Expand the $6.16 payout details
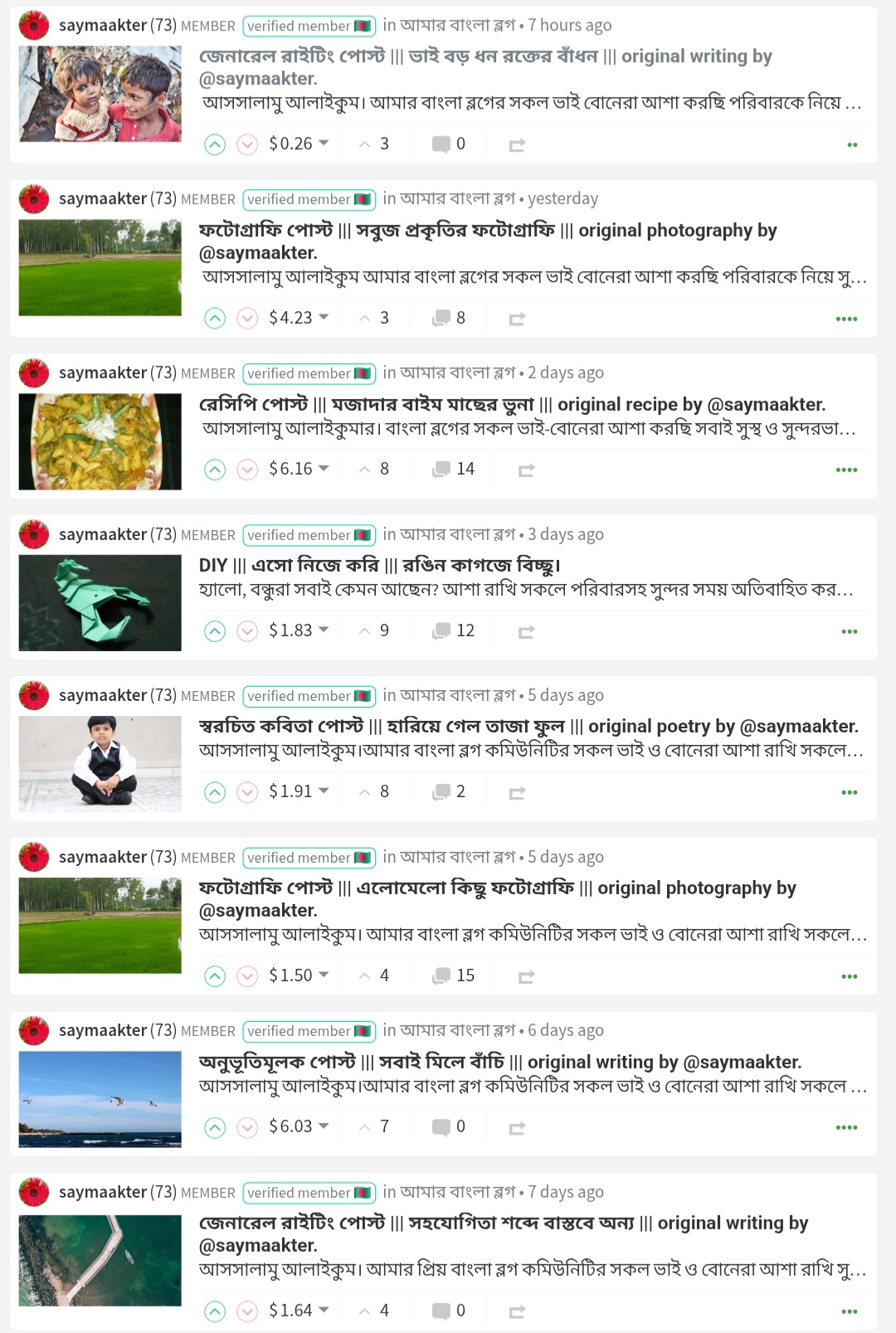 point(324,469)
